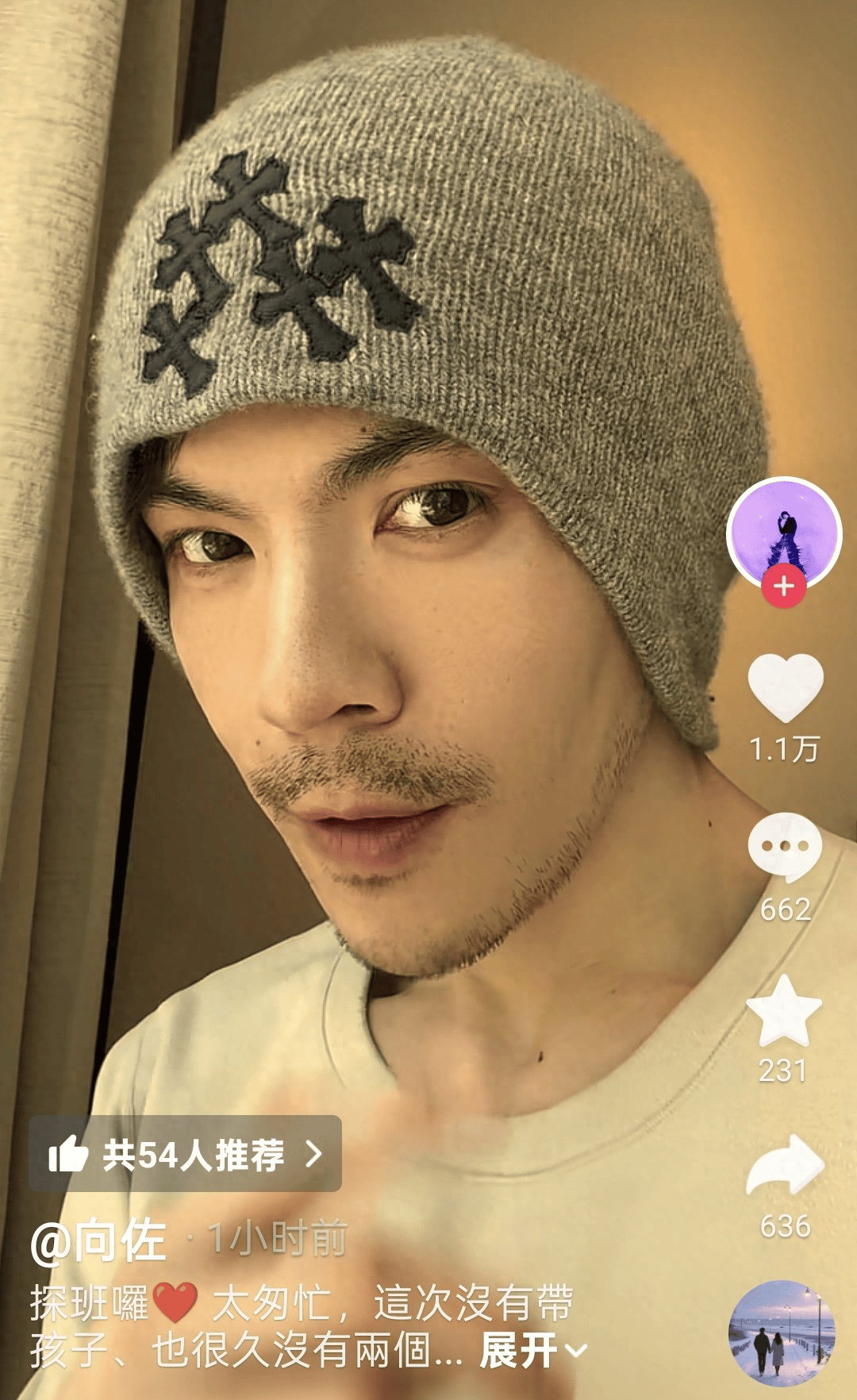857x1400 pixels.
Task: Open the comments with 662 replies
Action: point(785,847)
